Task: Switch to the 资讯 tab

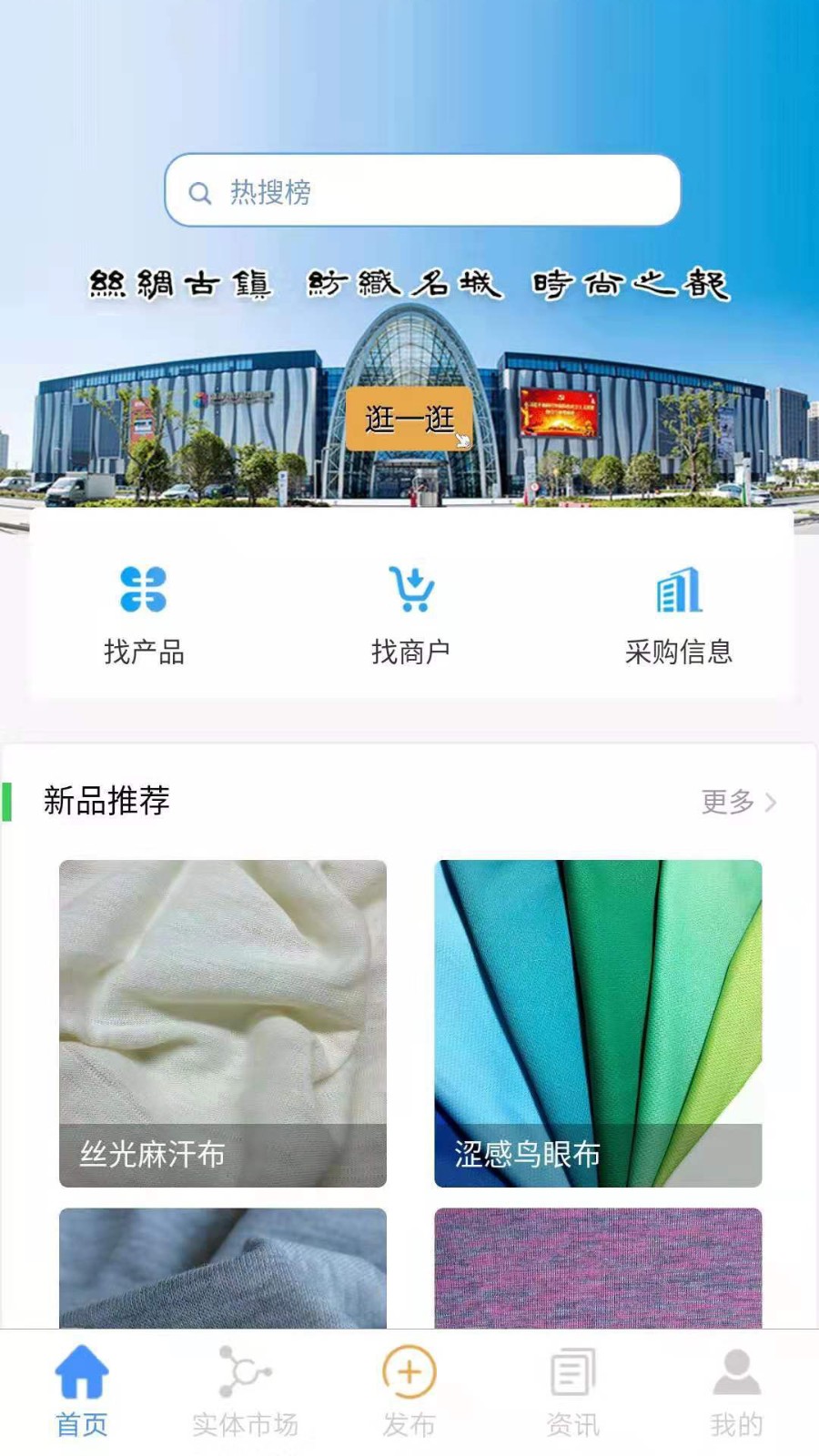Action: (573, 1388)
